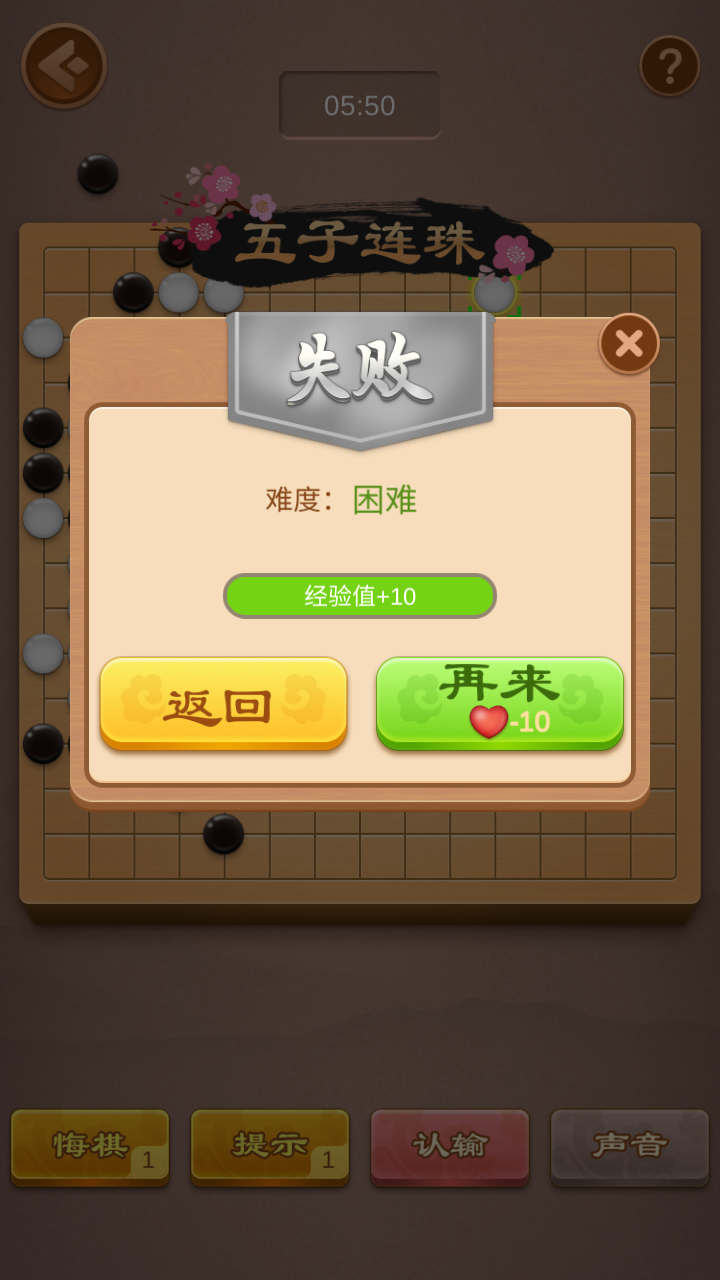Play again with the 再来 button
The width and height of the screenshot is (720, 1280).
pos(500,703)
